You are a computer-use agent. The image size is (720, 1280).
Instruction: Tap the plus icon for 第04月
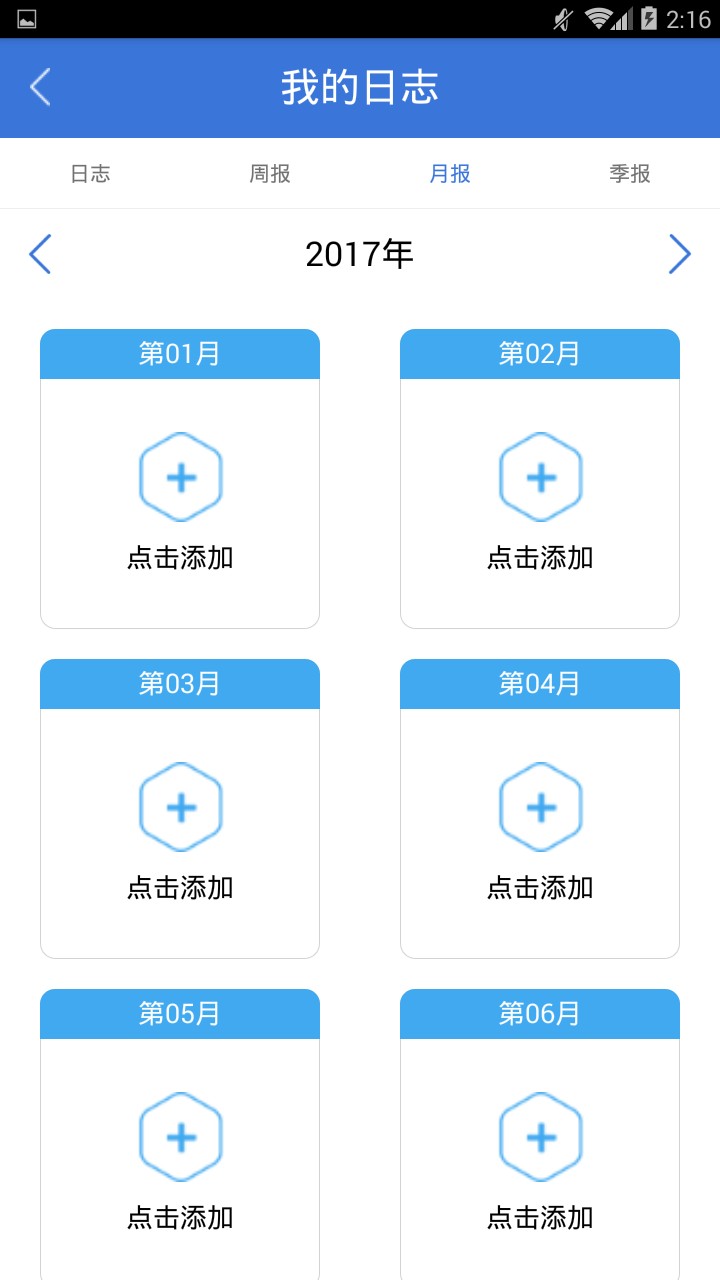pos(540,807)
